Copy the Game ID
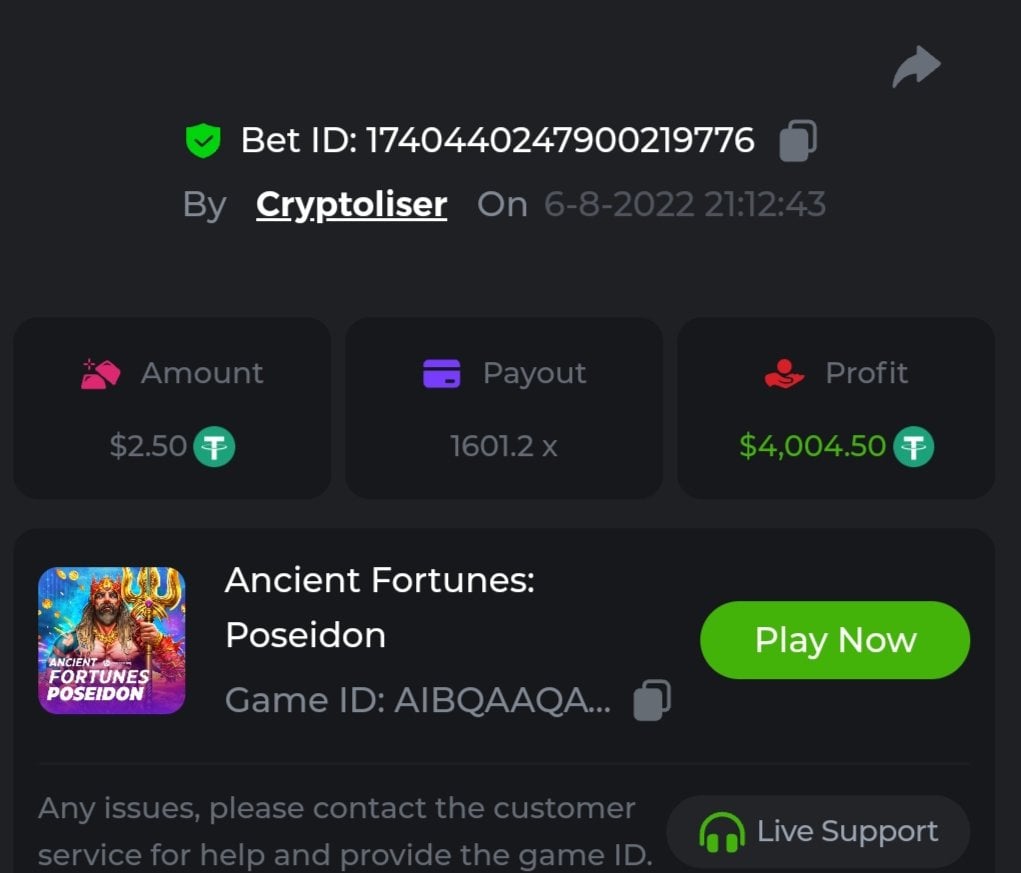1021x873 pixels. click(x=652, y=700)
